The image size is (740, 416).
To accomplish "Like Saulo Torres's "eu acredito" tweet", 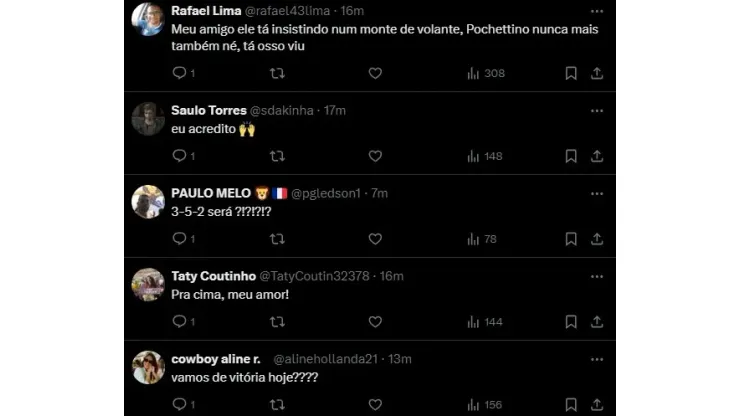I will pyautogui.click(x=375, y=156).
